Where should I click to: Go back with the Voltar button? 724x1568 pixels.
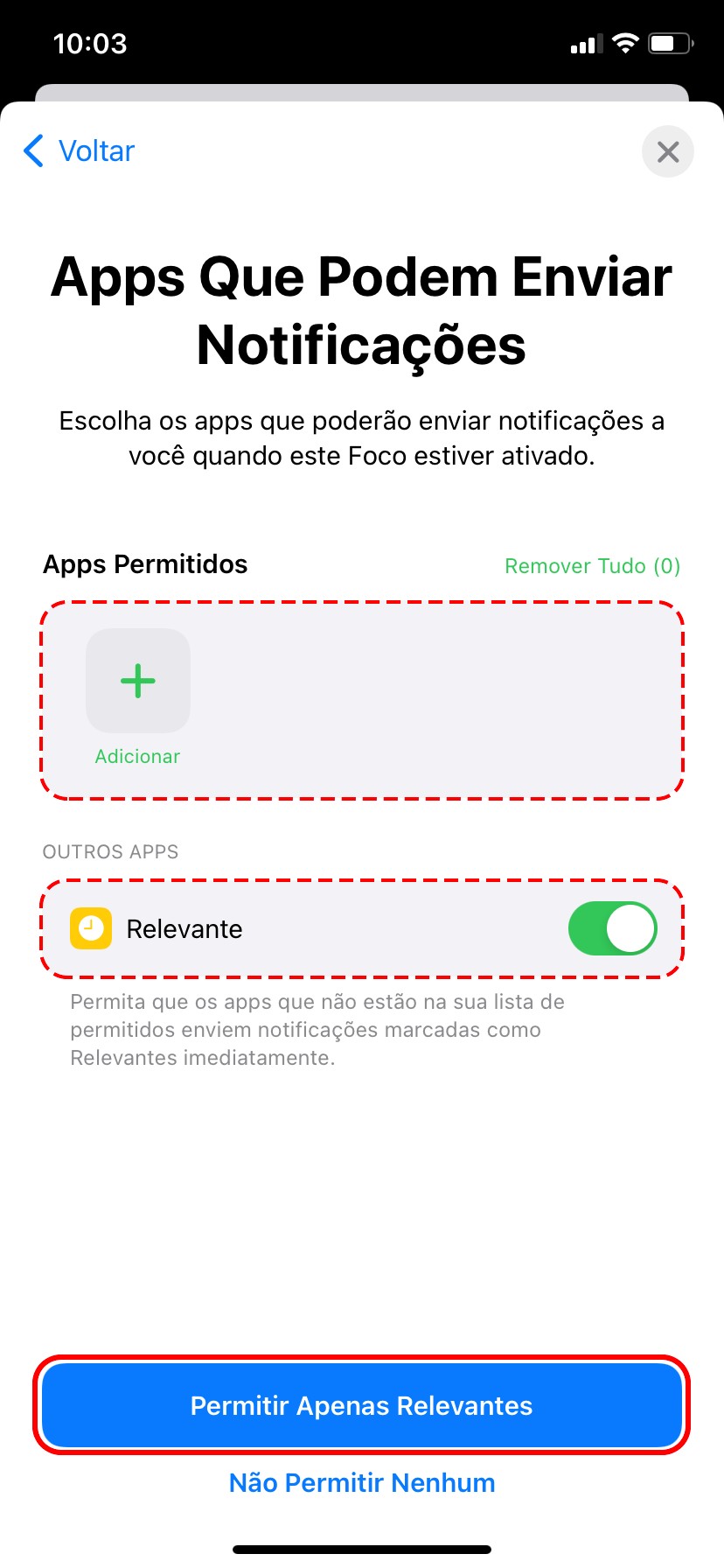tap(80, 151)
